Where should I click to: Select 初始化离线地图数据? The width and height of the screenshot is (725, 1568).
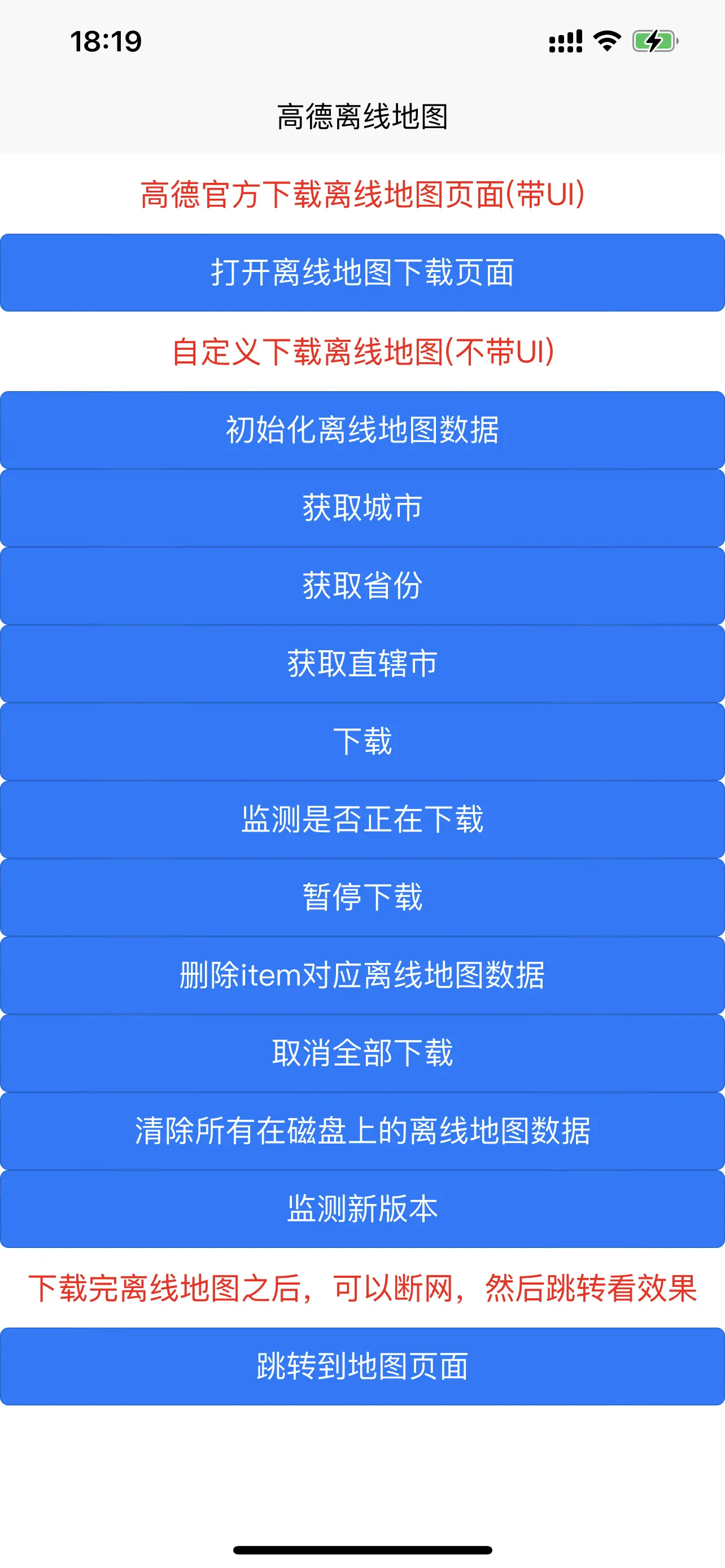click(x=362, y=430)
